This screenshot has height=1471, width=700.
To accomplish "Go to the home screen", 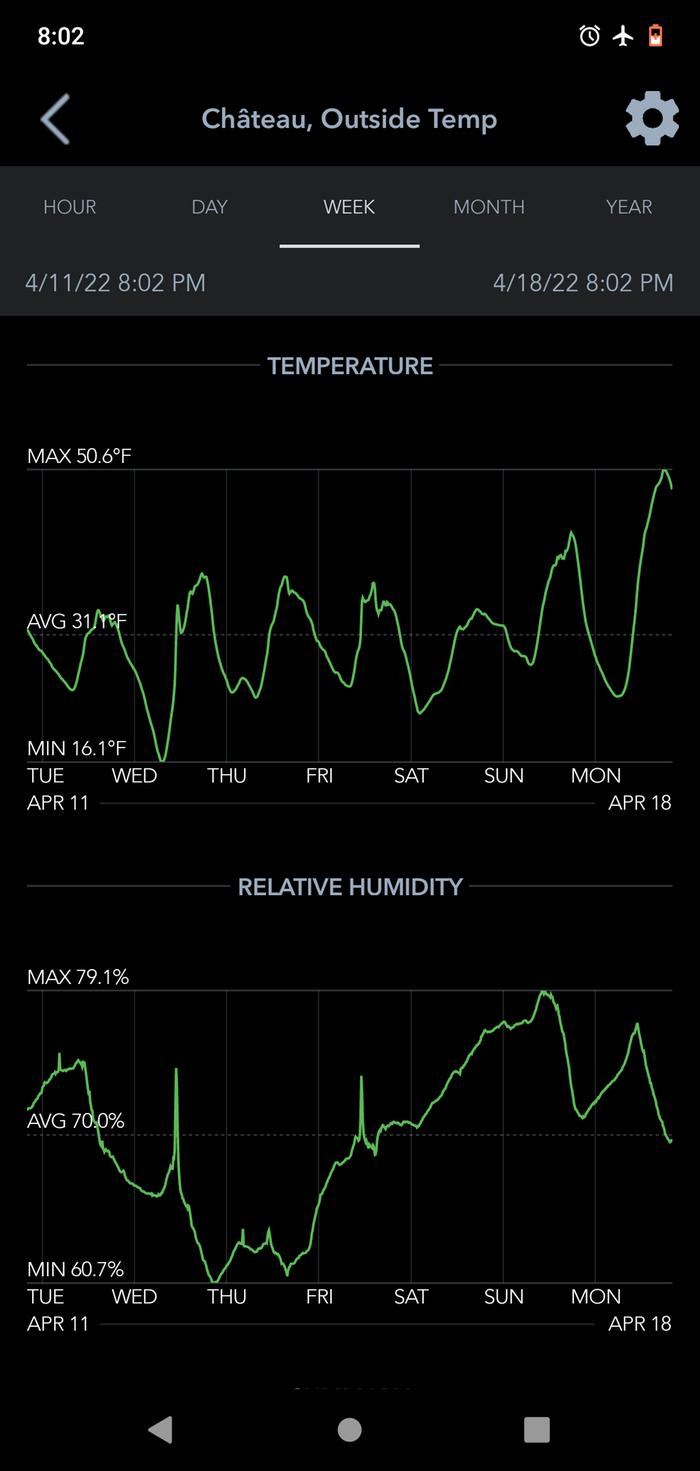I will [x=350, y=1429].
